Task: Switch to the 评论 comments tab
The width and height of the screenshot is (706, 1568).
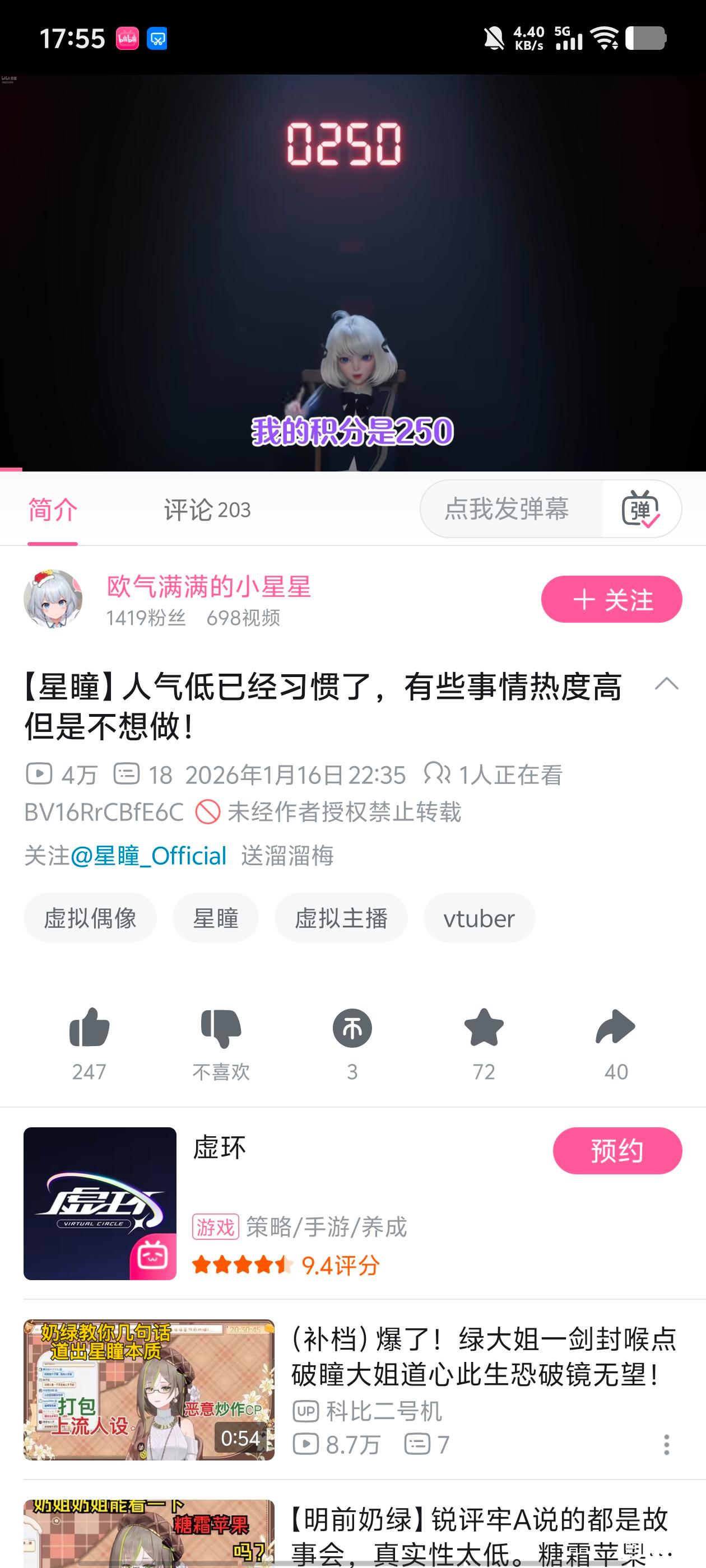Action: [x=207, y=510]
